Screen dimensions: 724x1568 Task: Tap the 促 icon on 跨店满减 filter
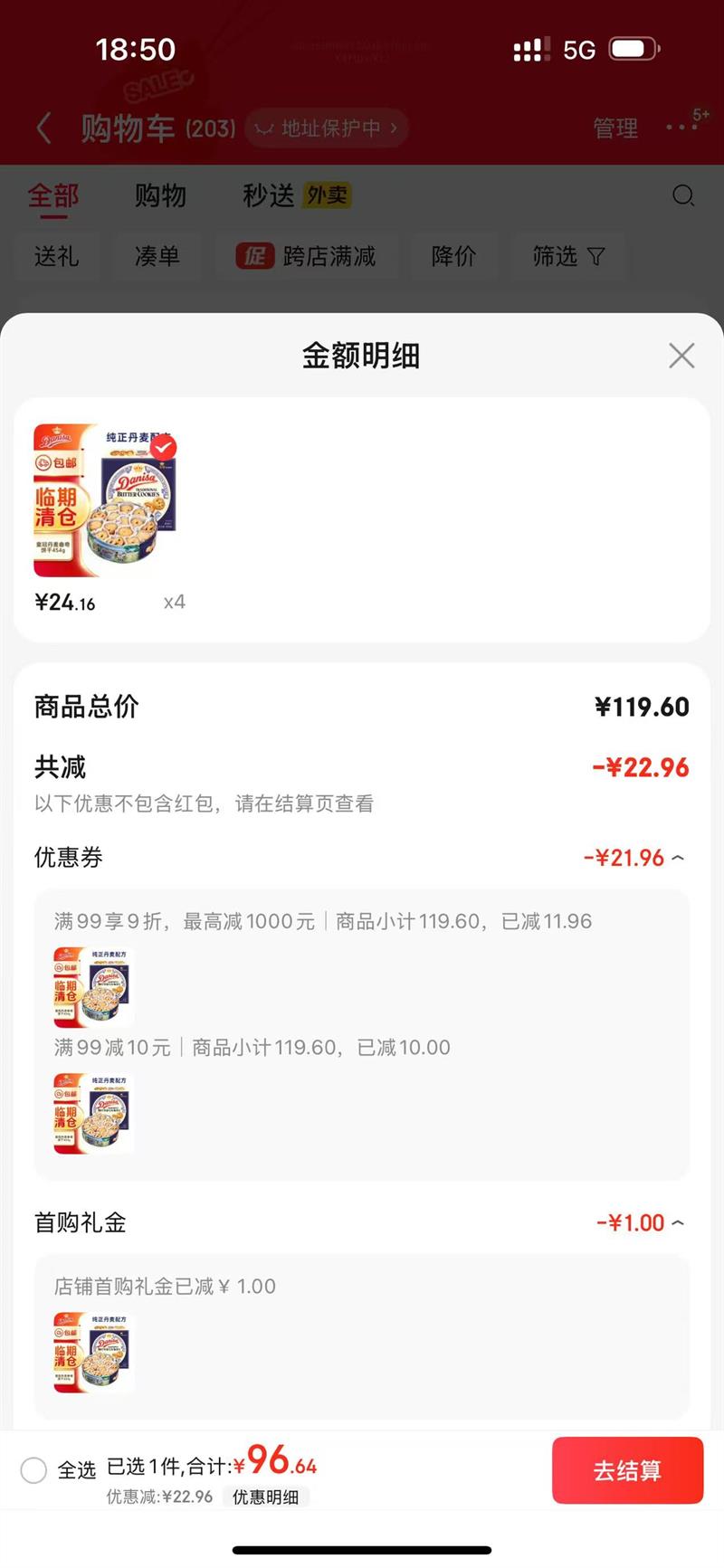click(254, 257)
